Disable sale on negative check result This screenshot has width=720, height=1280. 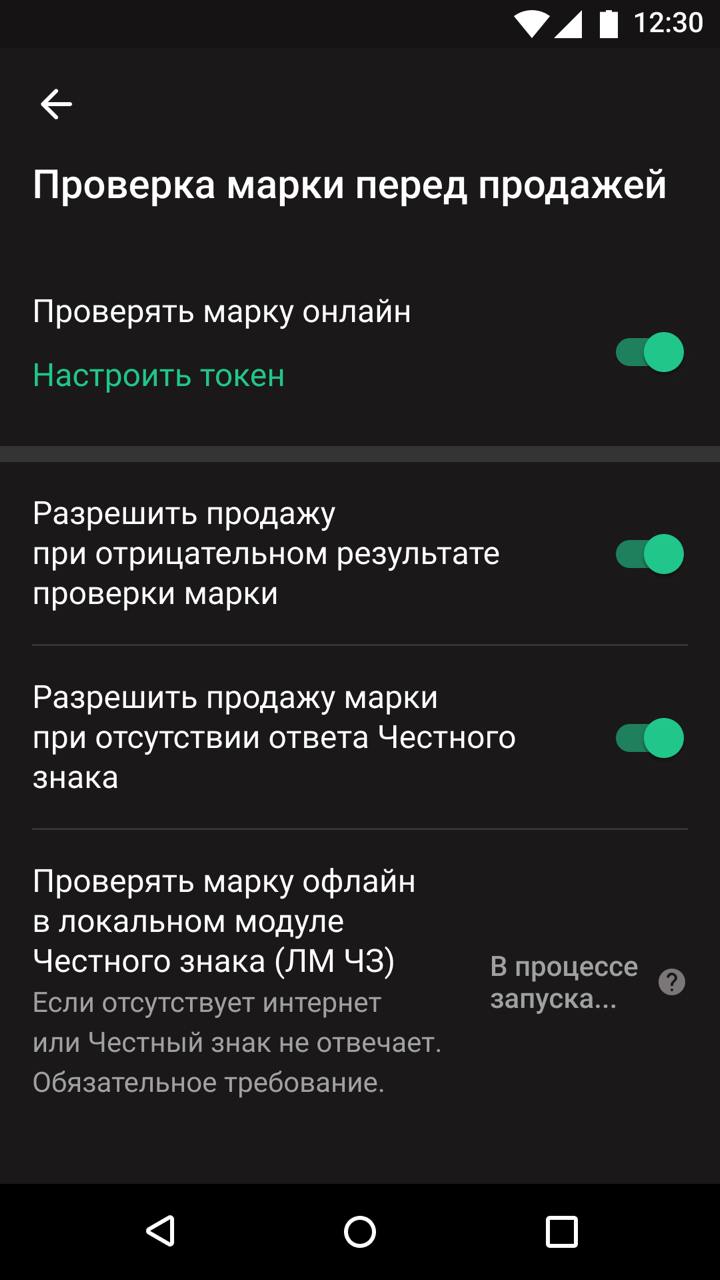[649, 553]
